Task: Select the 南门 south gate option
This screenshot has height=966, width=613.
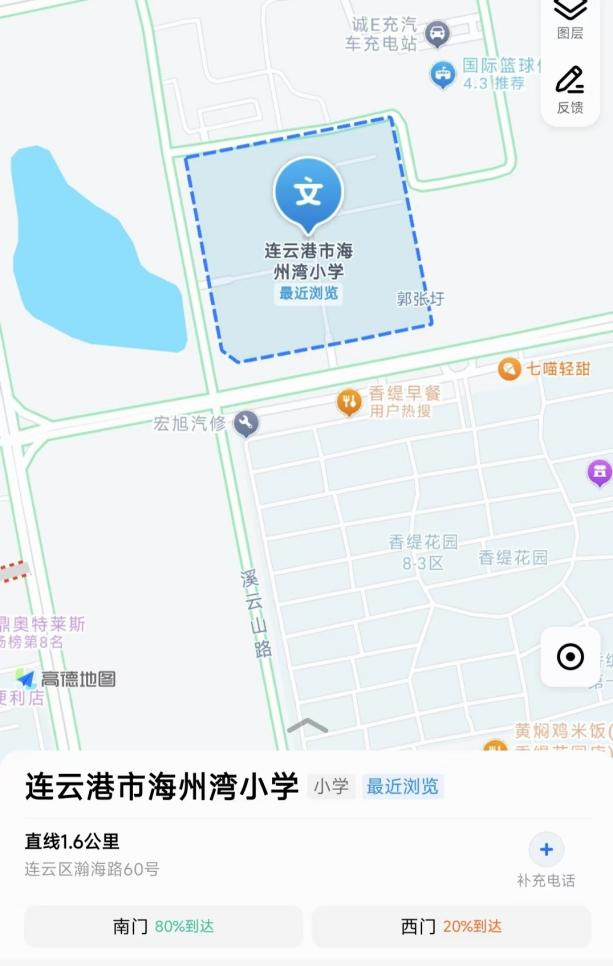Action: [163, 926]
